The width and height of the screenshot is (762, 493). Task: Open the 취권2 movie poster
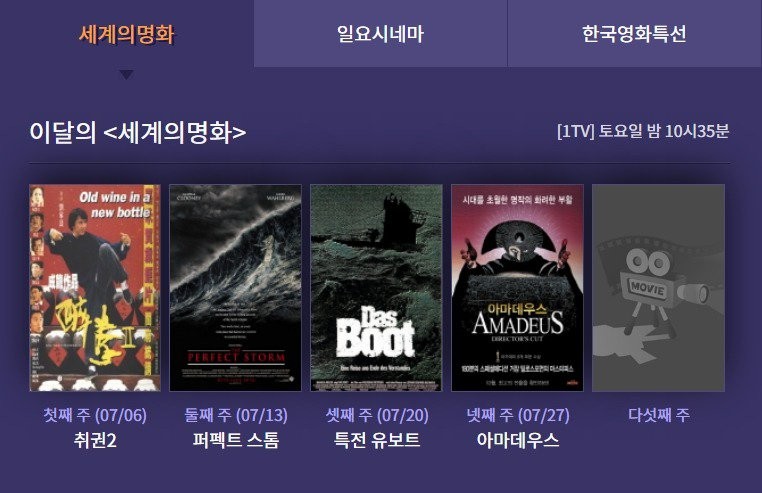[95, 287]
